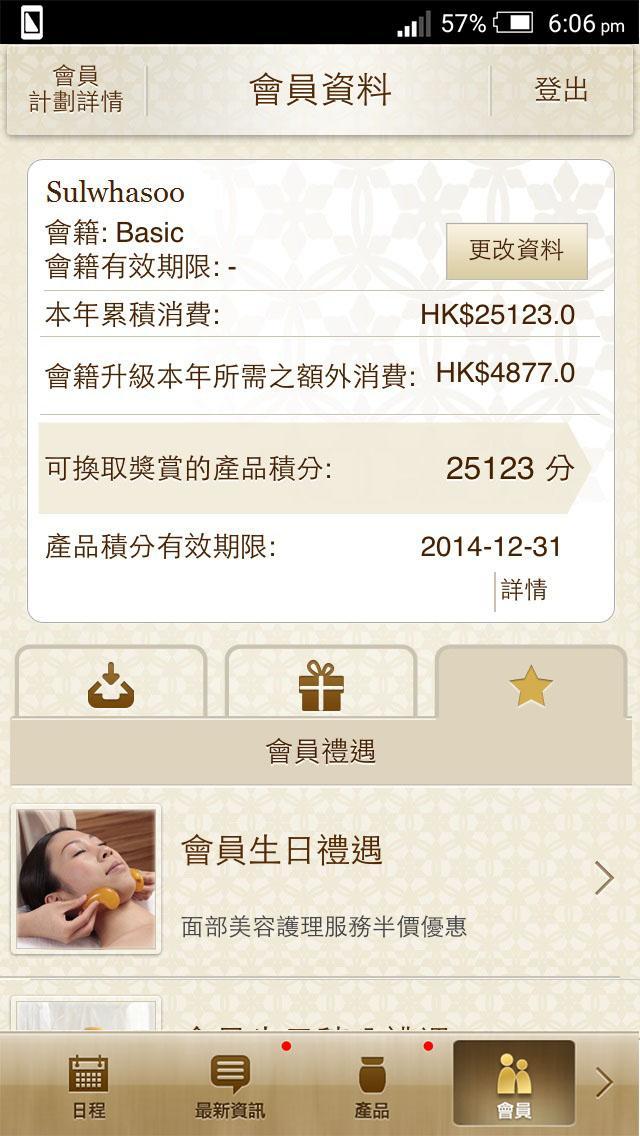This screenshot has width=640, height=1136.
Task: Tap 登出 to log out
Action: pyautogui.click(x=561, y=90)
